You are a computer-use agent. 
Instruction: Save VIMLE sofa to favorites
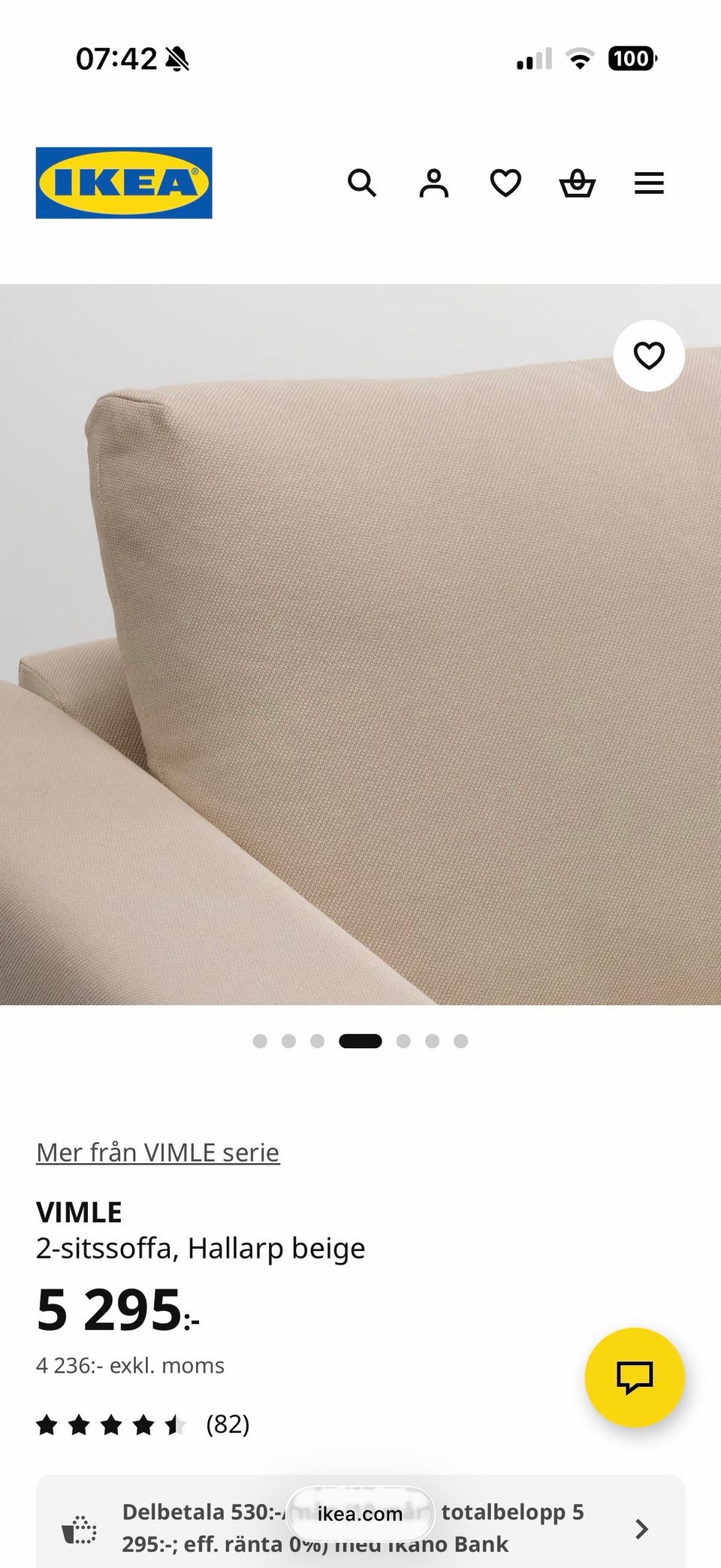[649, 355]
